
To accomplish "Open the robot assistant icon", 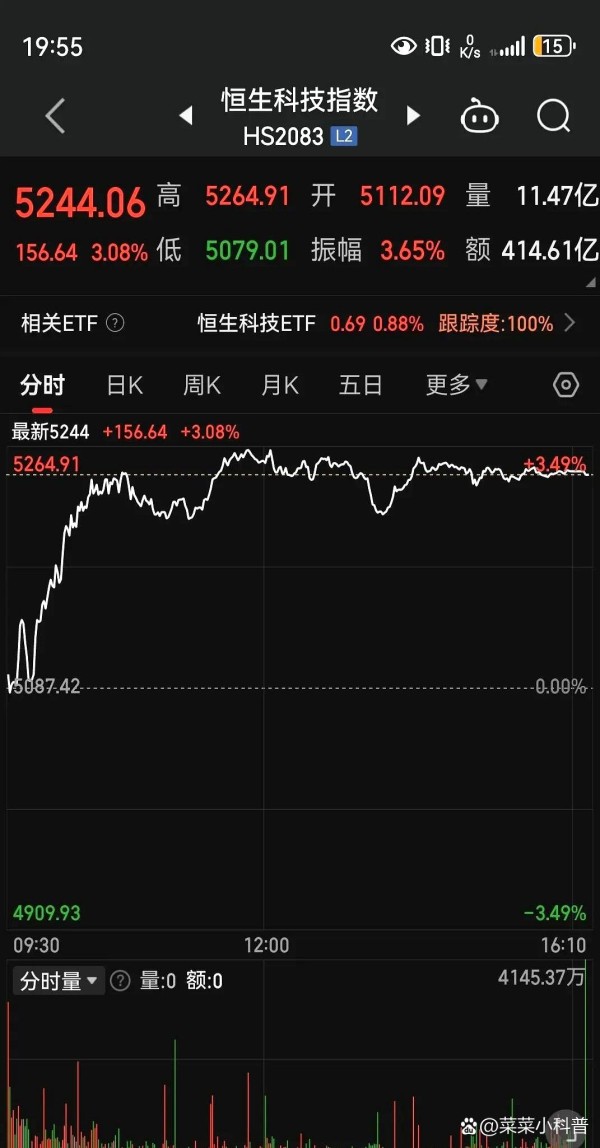I will [479, 116].
